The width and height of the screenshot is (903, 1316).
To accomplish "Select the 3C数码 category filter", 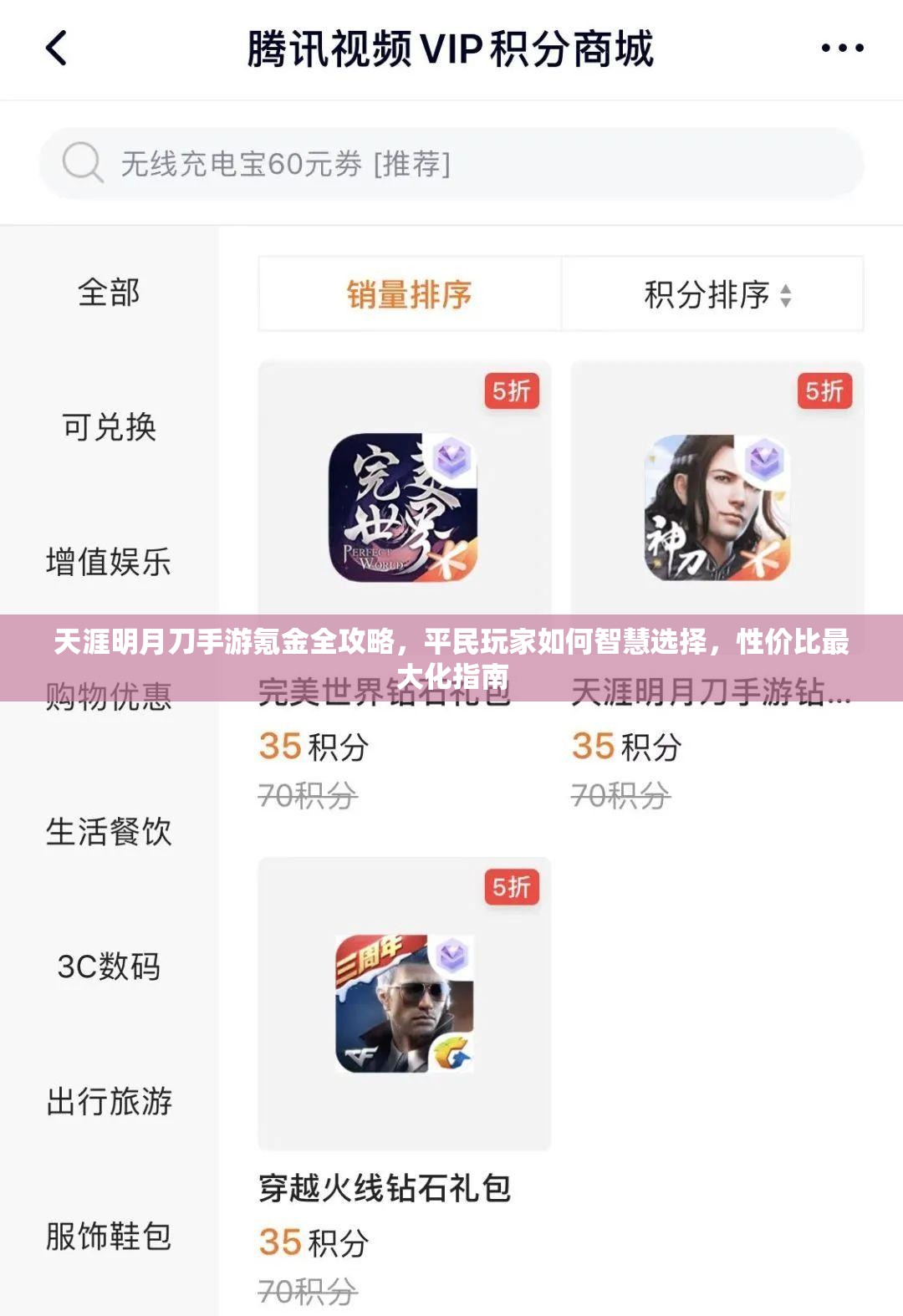I will (x=110, y=967).
